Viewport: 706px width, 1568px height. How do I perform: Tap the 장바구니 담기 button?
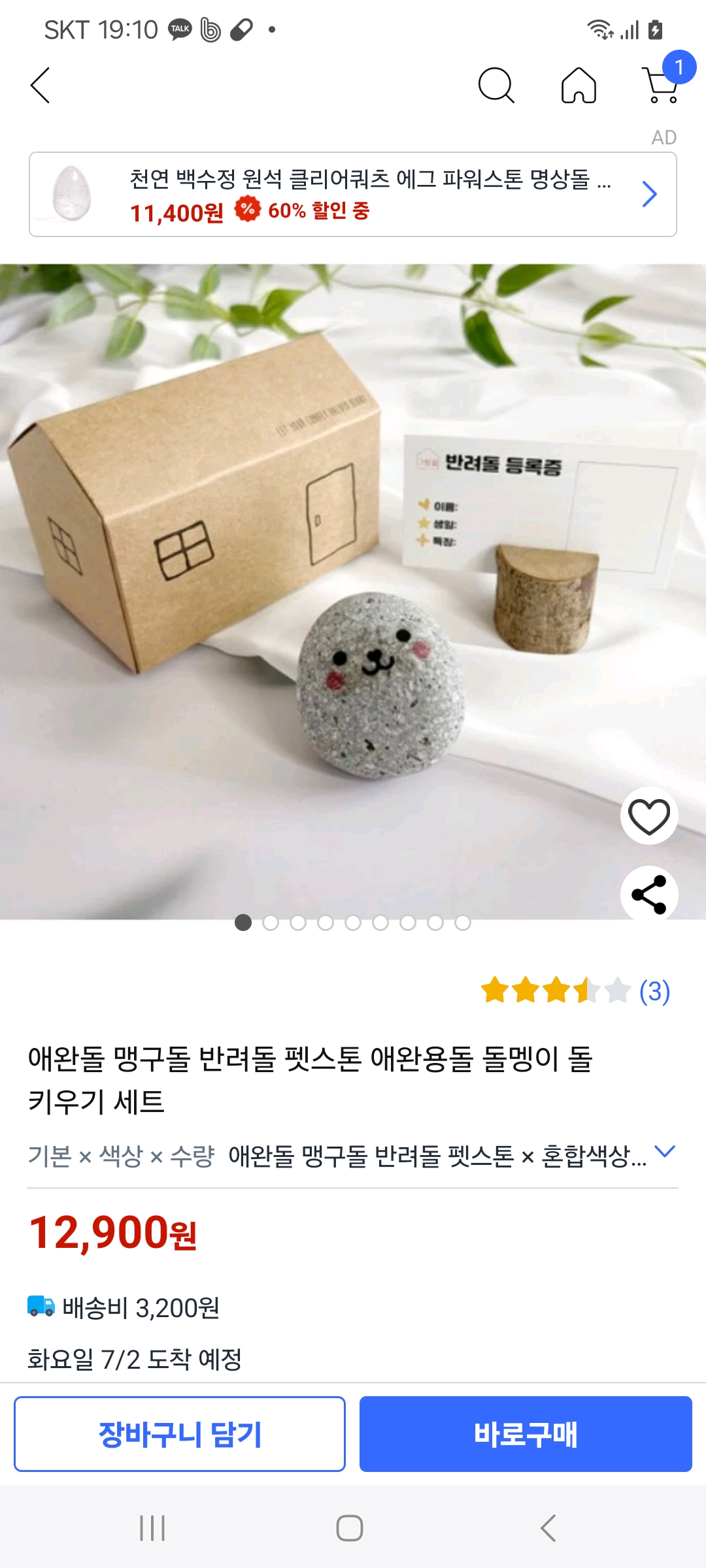(180, 1434)
